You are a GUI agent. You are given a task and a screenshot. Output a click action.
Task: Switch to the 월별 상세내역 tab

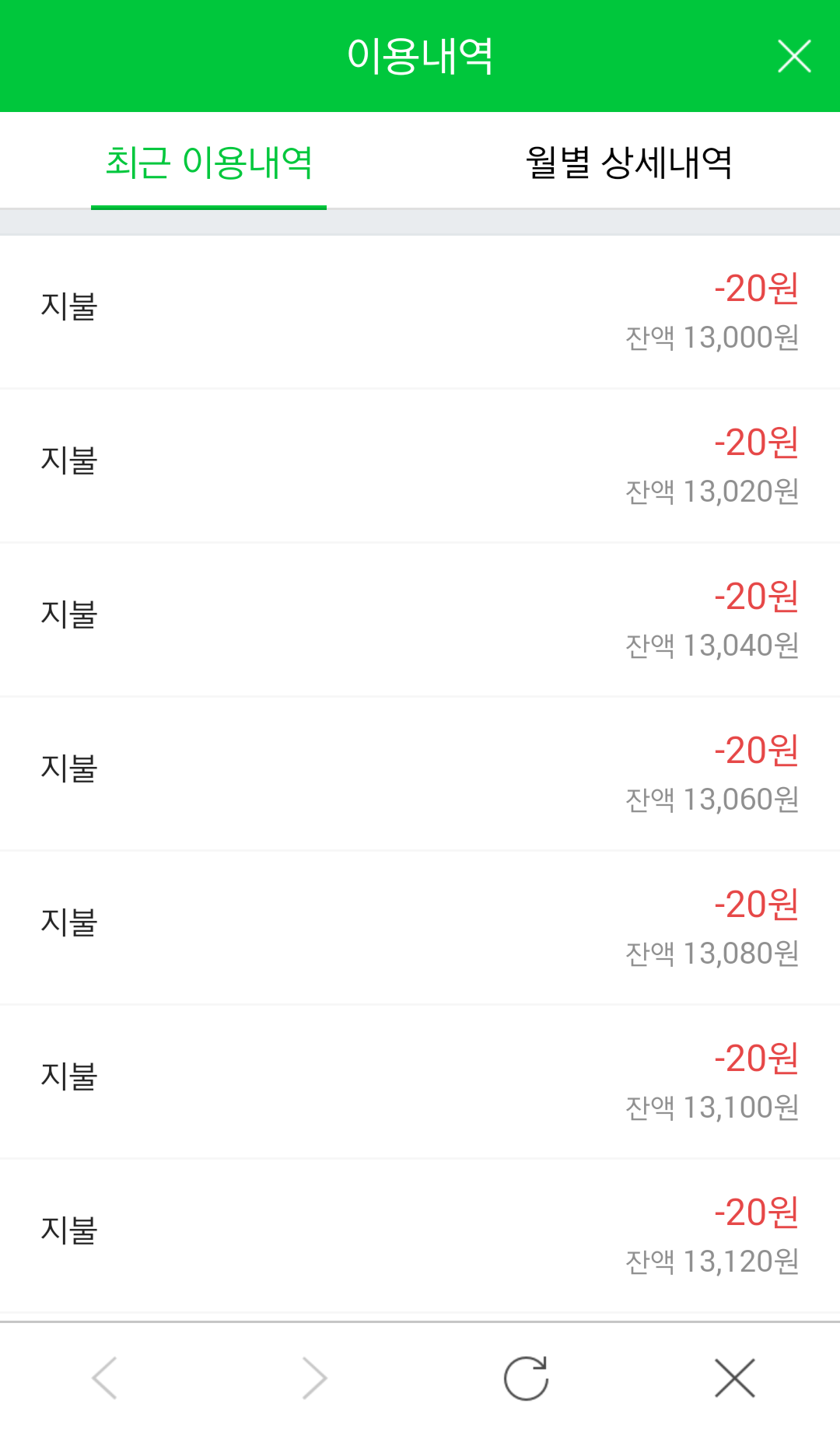628,163
